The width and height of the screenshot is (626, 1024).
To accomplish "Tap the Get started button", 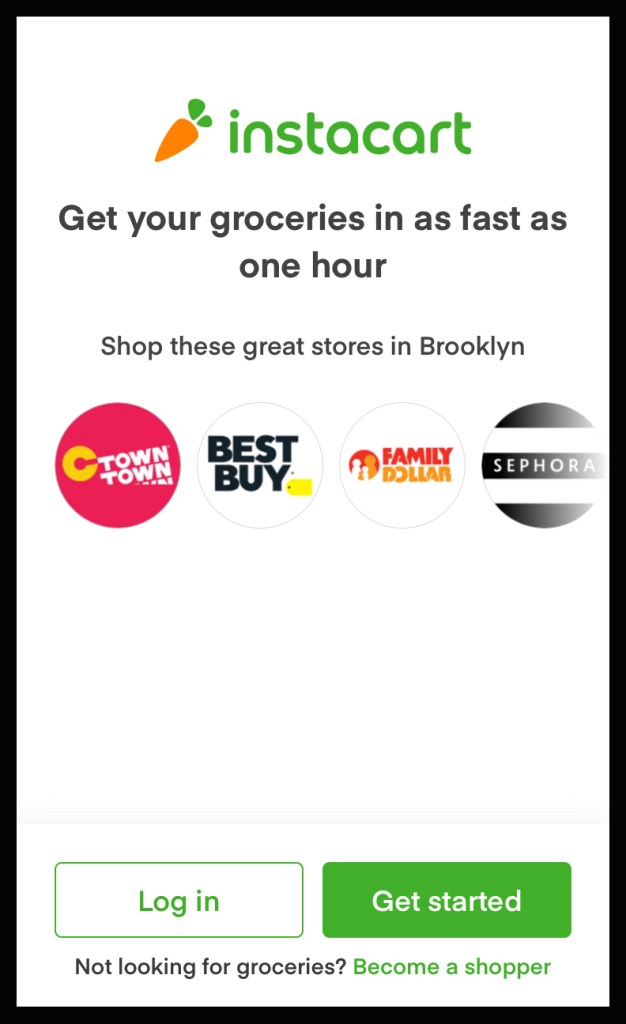I will pyautogui.click(x=446, y=900).
